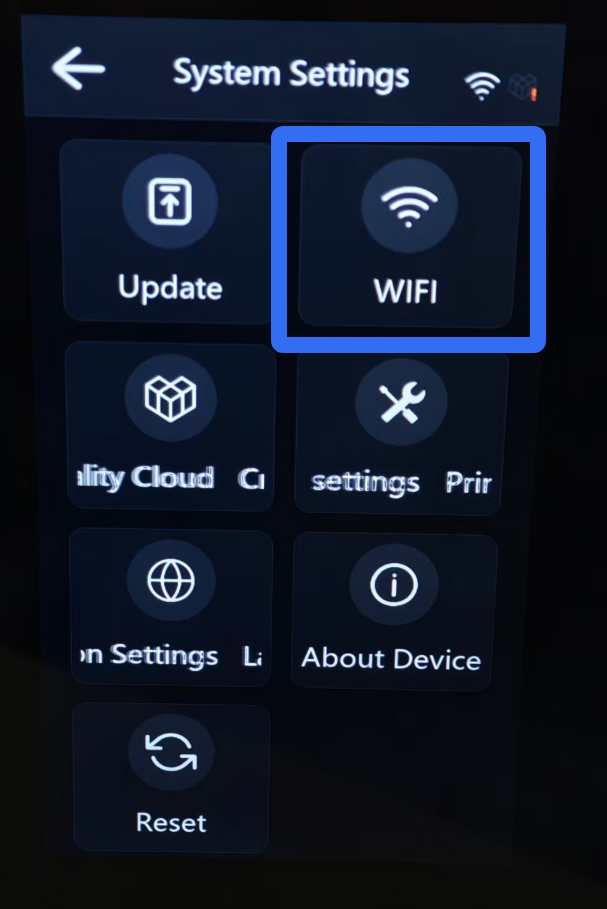Viewport: 607px width, 909px height.
Task: View About Device information
Action: (x=392, y=611)
